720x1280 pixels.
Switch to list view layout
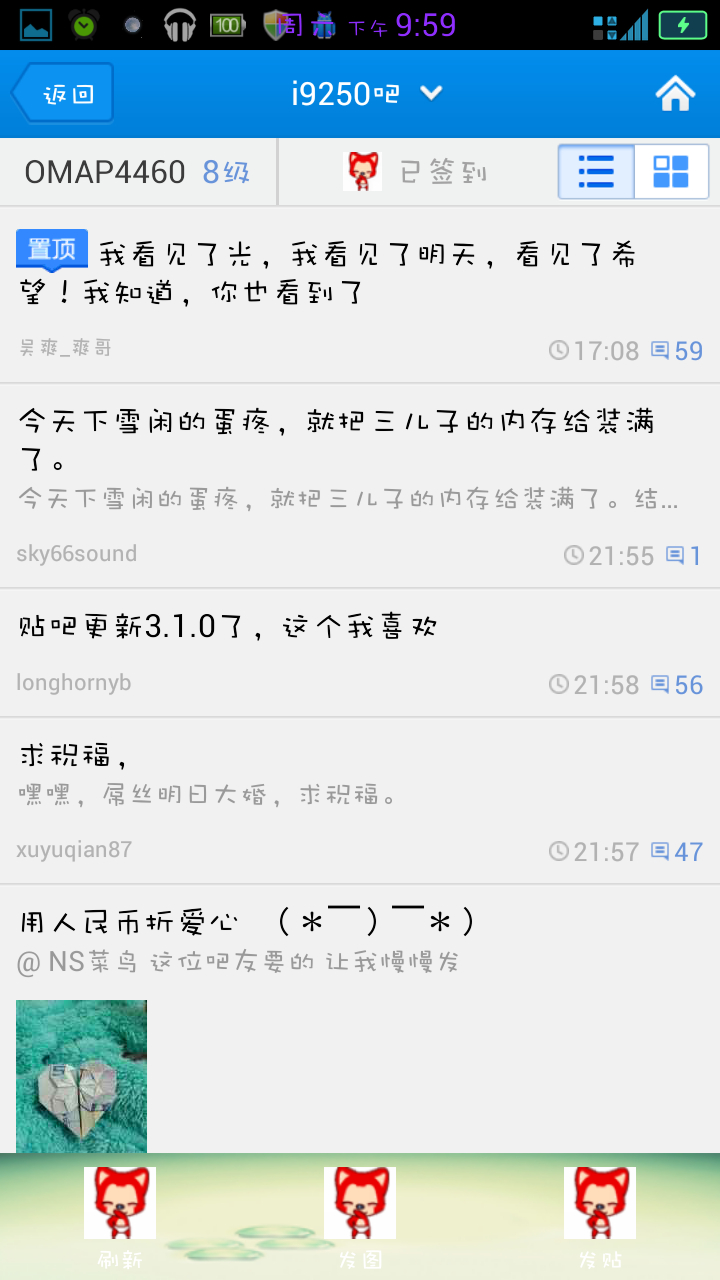596,172
